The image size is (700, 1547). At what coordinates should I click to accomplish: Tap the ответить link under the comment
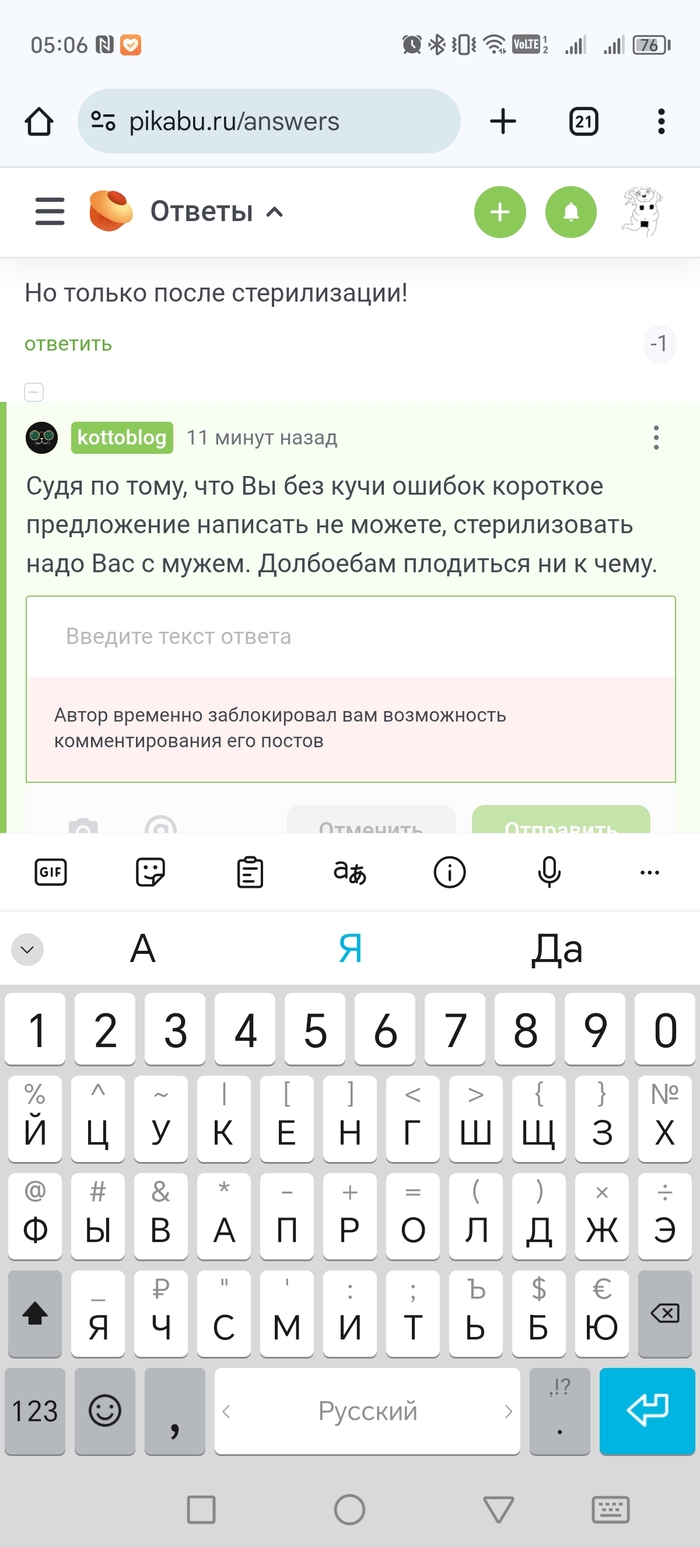[x=68, y=344]
